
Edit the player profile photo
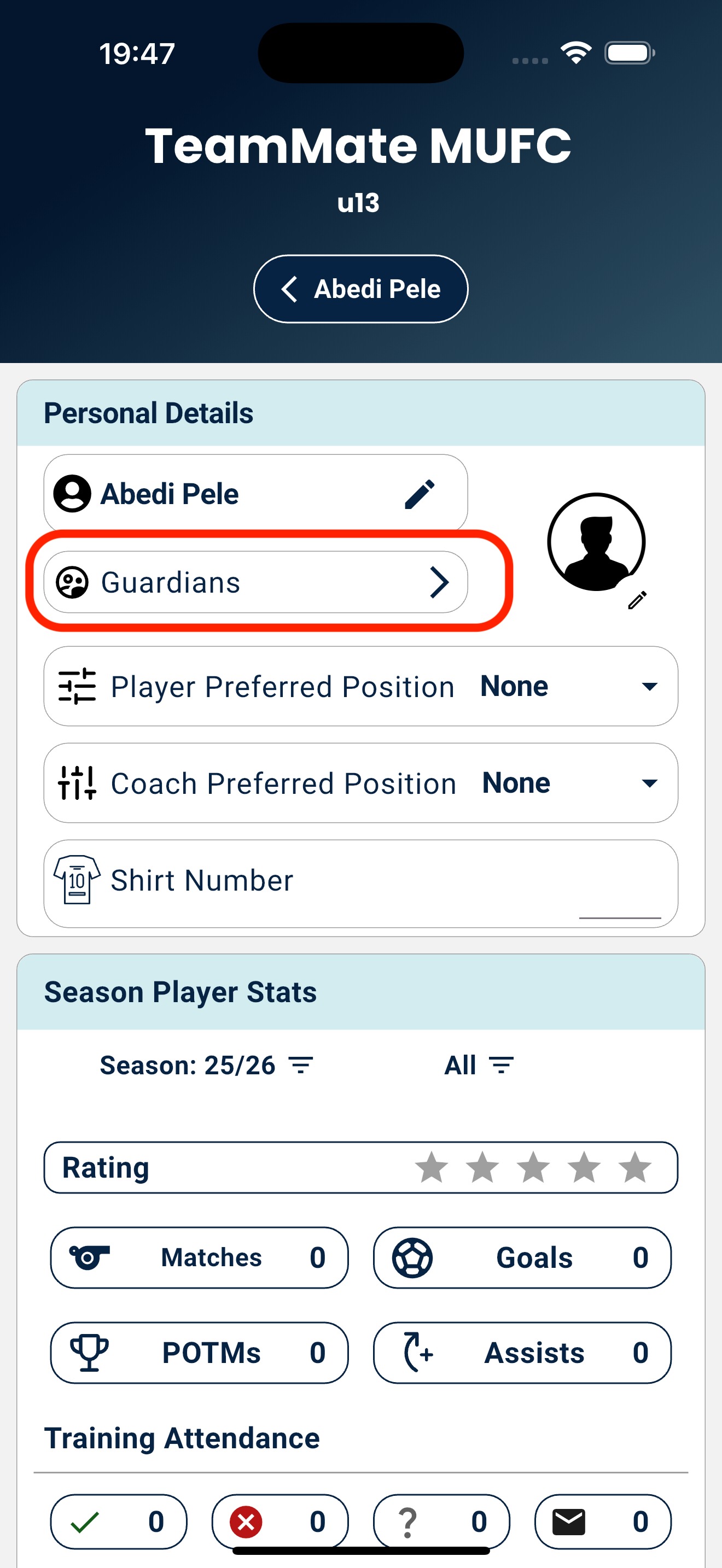(637, 600)
